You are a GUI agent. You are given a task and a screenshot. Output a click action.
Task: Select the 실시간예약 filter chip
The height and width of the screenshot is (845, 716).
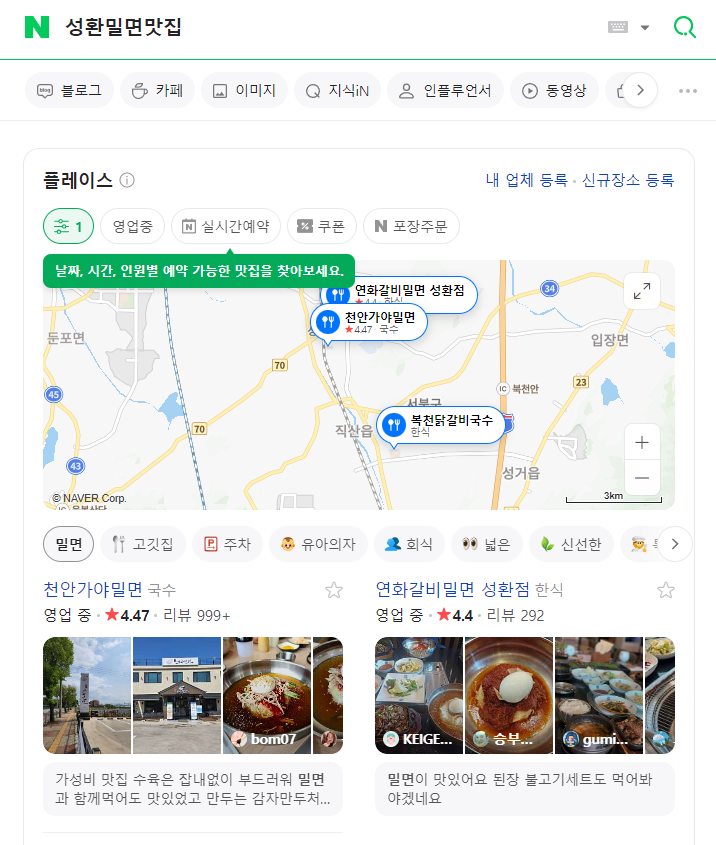(x=225, y=226)
